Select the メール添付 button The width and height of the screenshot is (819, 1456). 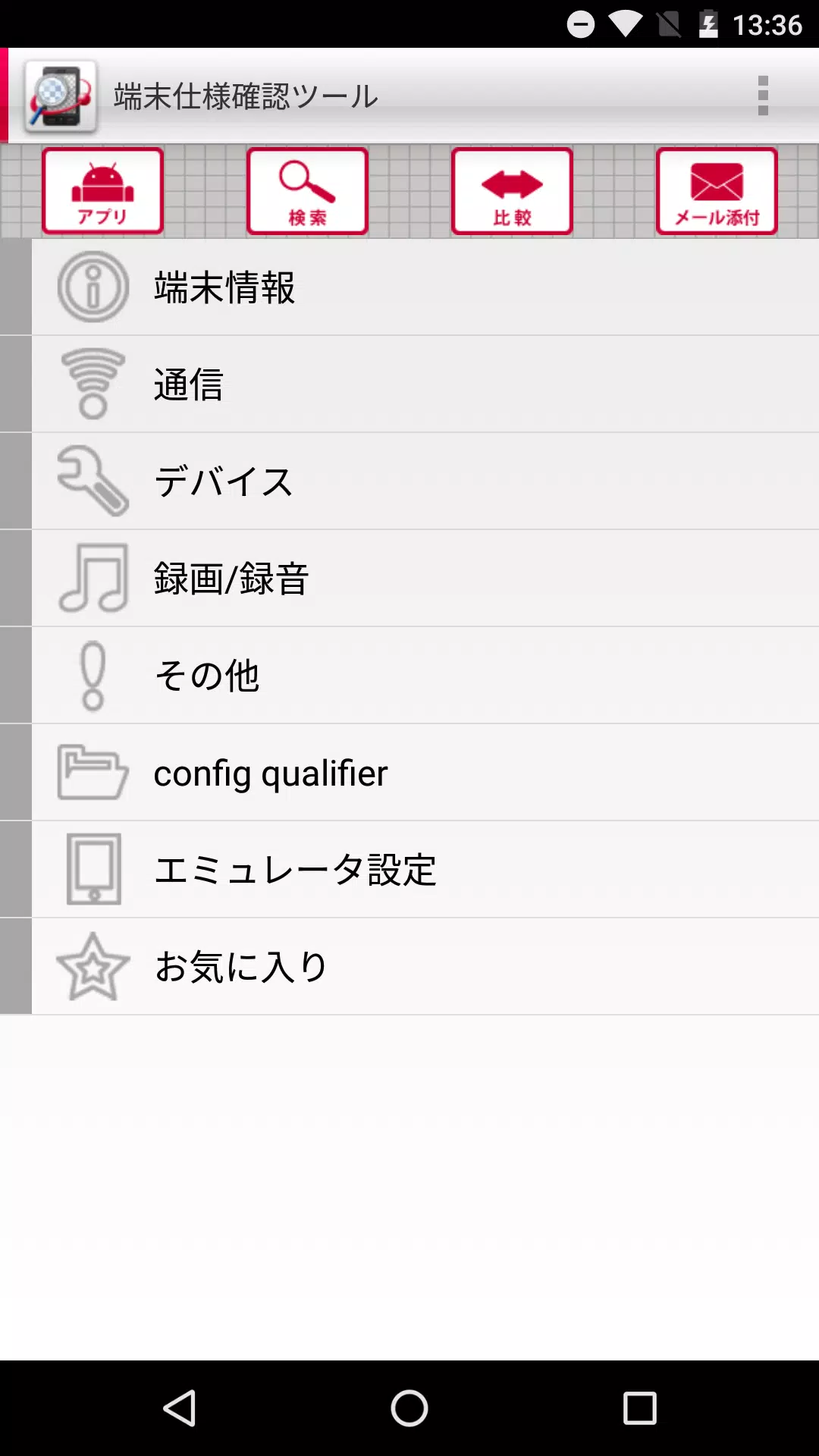(717, 191)
